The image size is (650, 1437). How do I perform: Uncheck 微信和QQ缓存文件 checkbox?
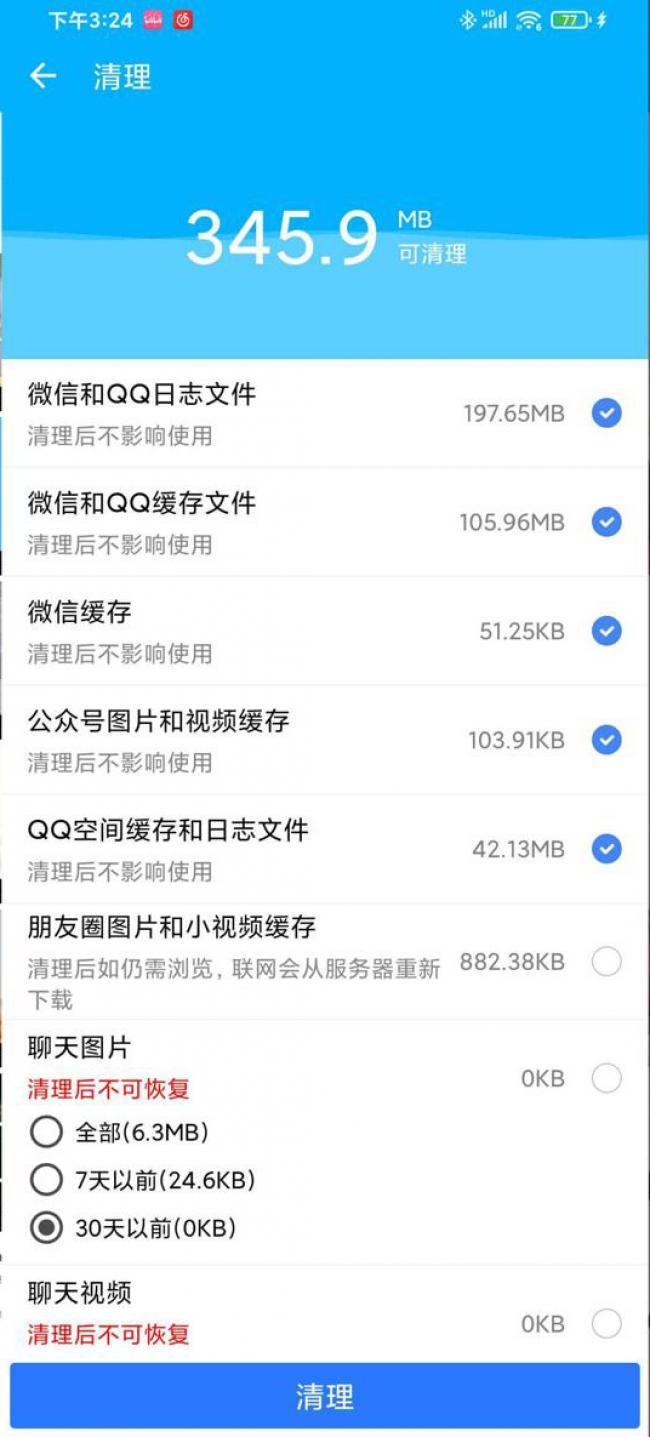coord(606,522)
